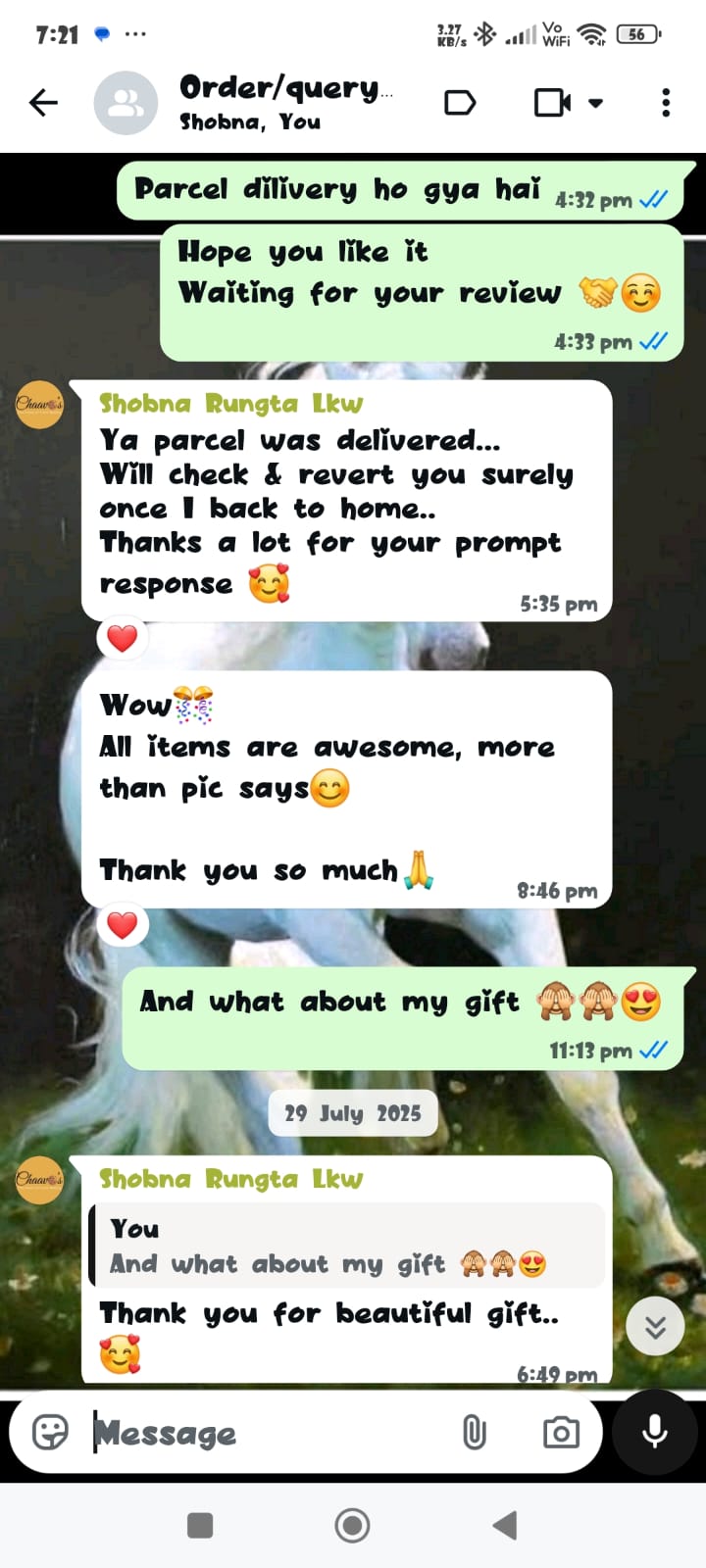Focus the Message input field
The width and height of the screenshot is (706, 1568).
coord(265,1434)
